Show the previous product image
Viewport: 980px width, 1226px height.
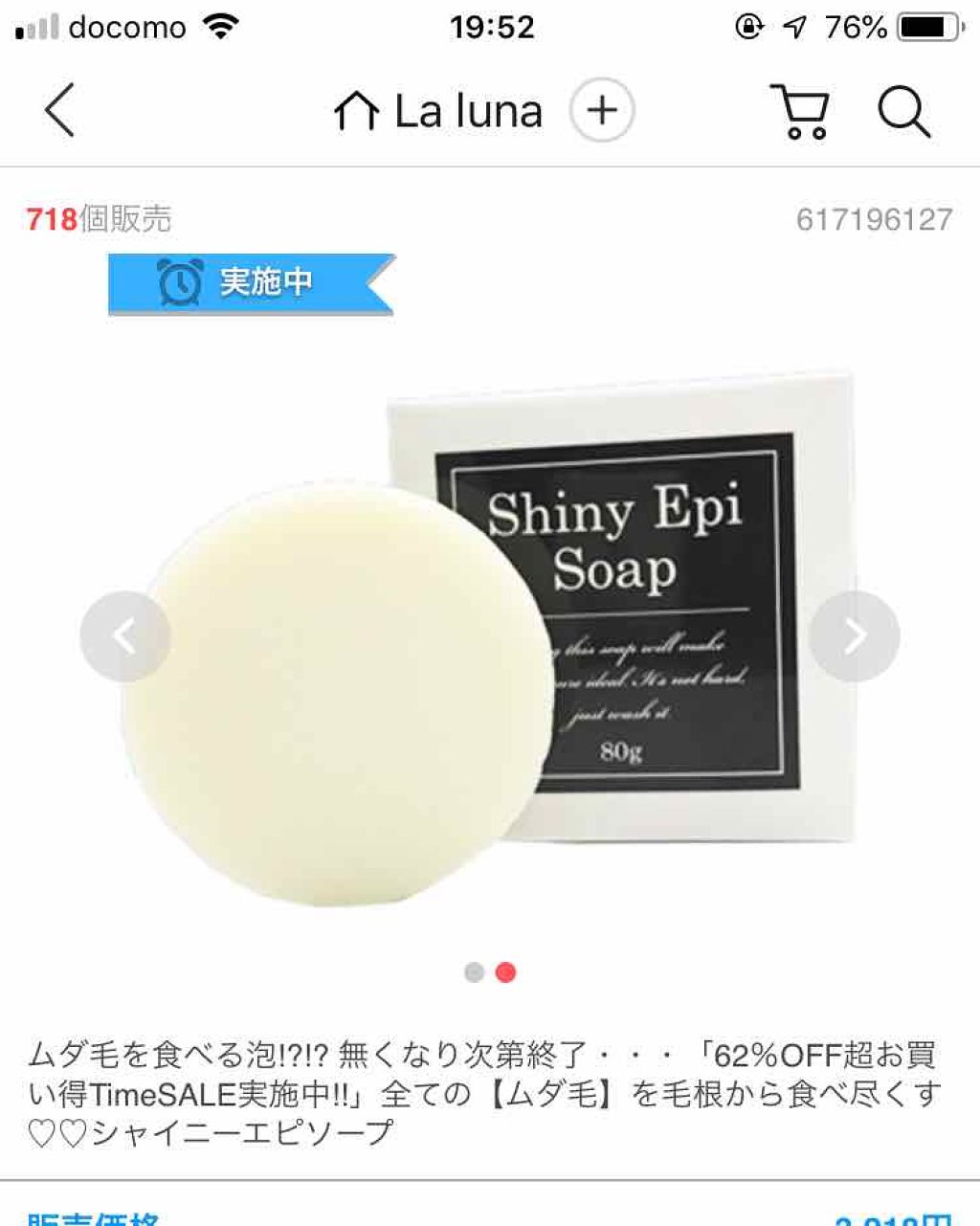pos(125,636)
